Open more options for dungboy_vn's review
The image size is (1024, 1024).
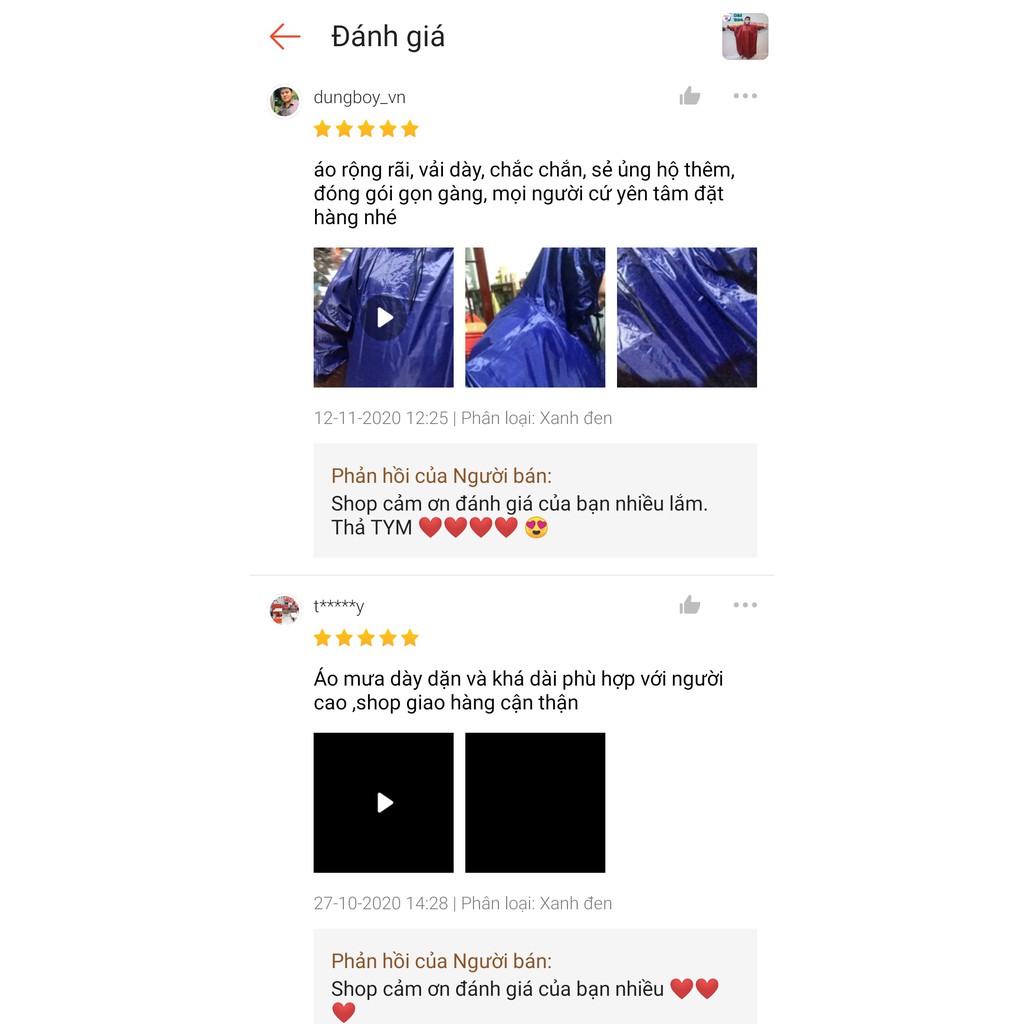point(745,96)
